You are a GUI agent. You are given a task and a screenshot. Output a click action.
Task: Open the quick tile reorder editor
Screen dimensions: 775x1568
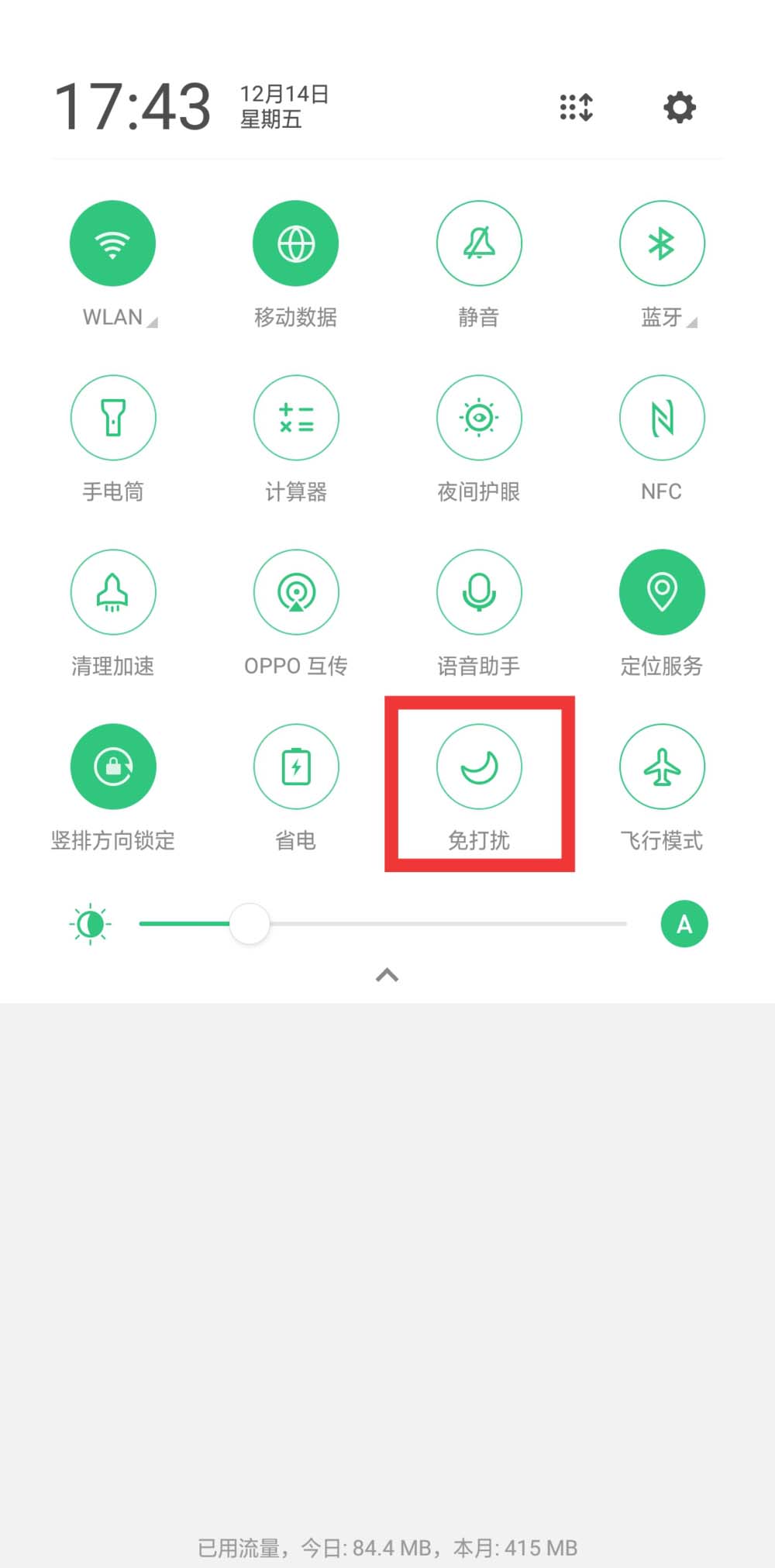(577, 107)
